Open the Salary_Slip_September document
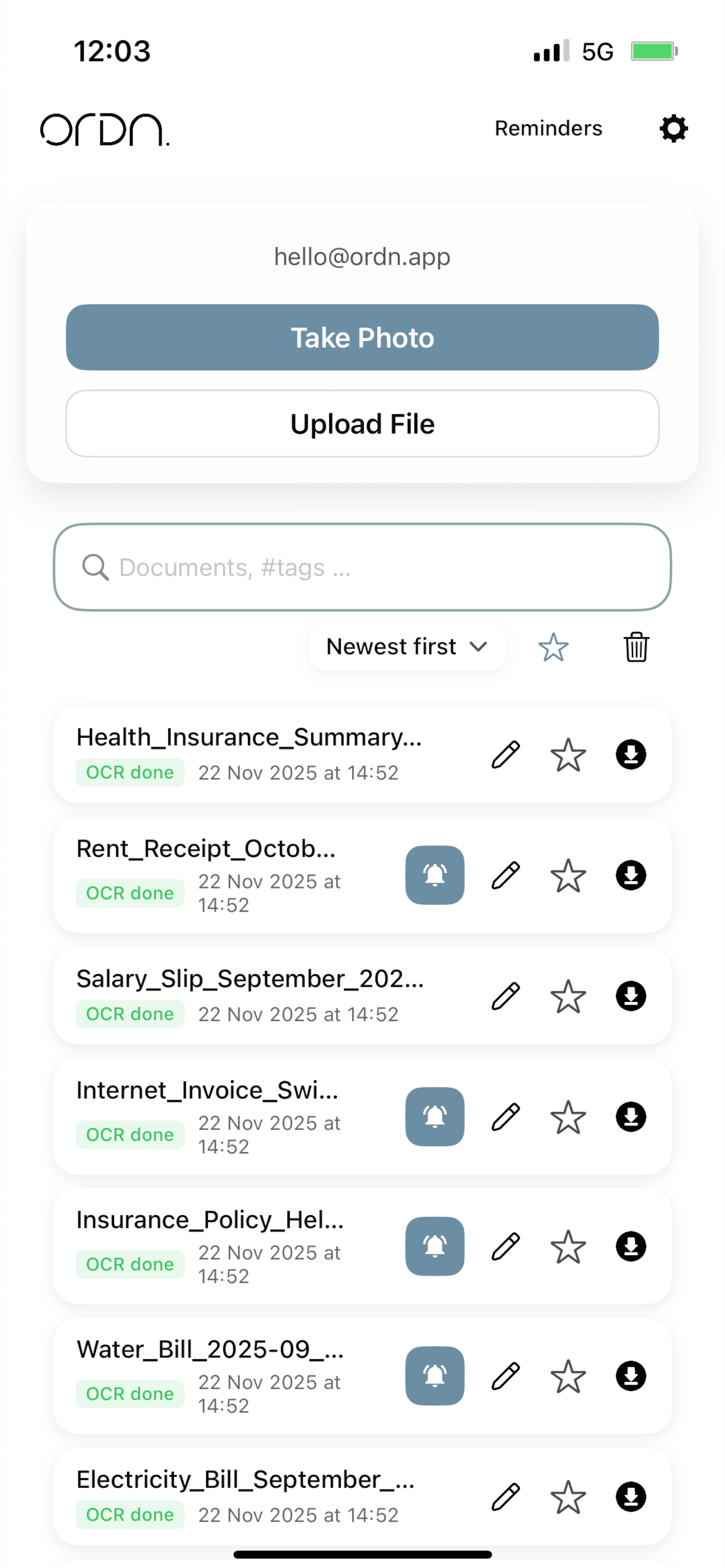The height and width of the screenshot is (1568, 725). 250,979
